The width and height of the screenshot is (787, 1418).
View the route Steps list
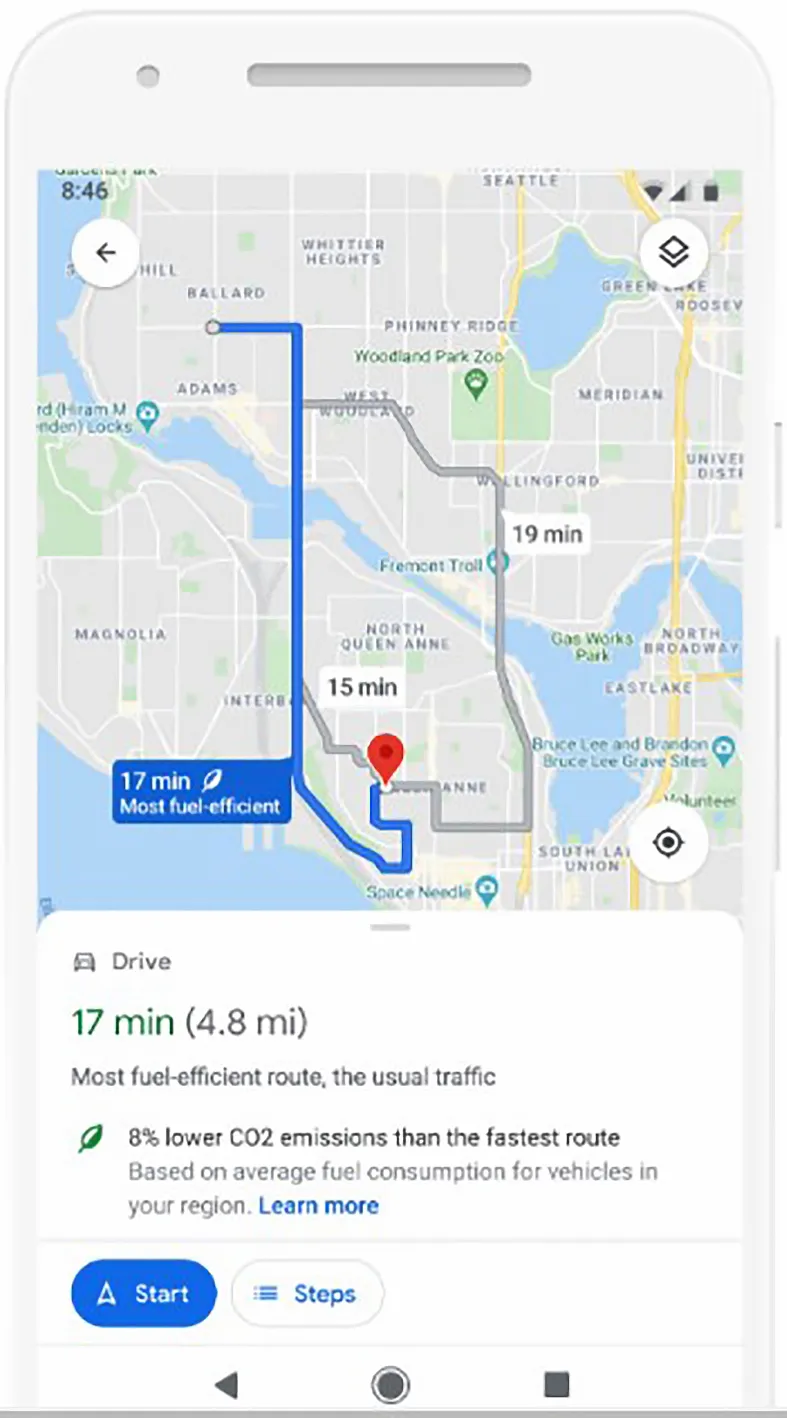point(307,1293)
